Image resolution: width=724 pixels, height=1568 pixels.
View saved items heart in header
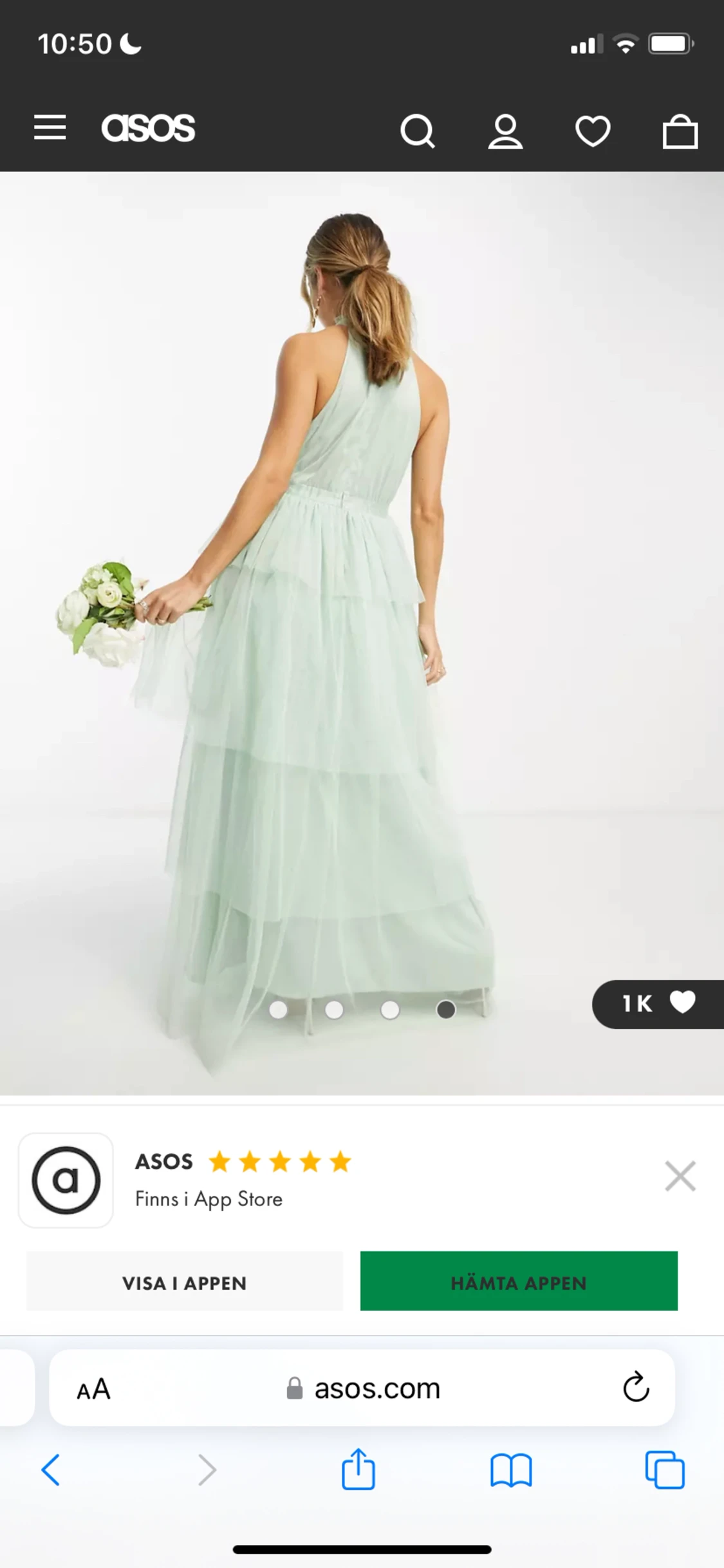592,131
